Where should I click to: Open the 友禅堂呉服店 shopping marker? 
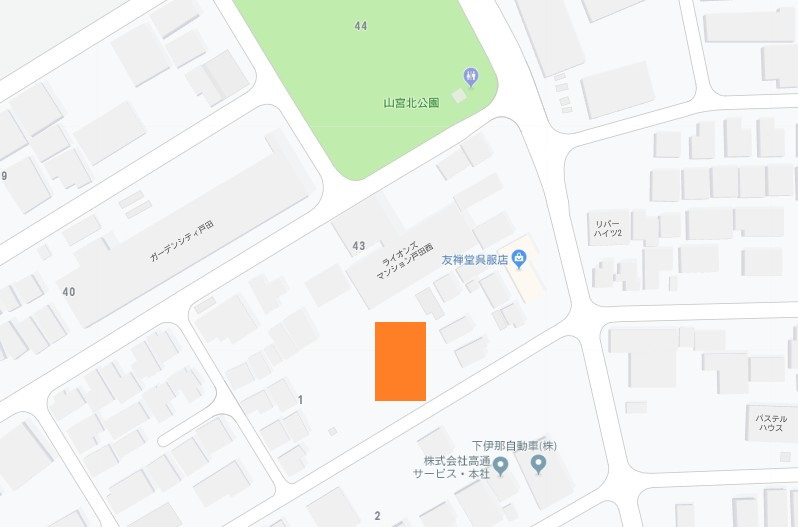tap(519, 260)
